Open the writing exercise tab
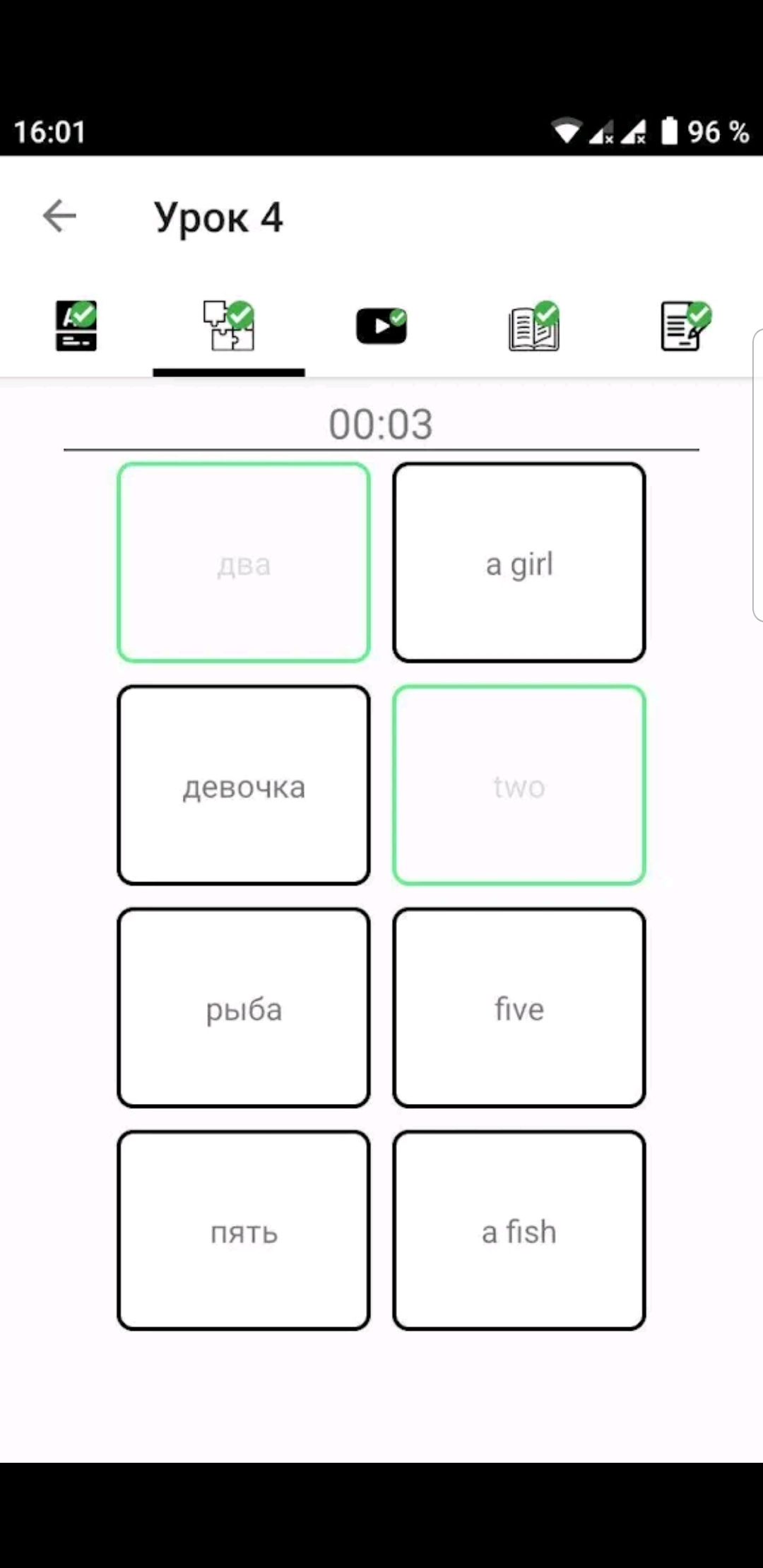 click(x=685, y=326)
